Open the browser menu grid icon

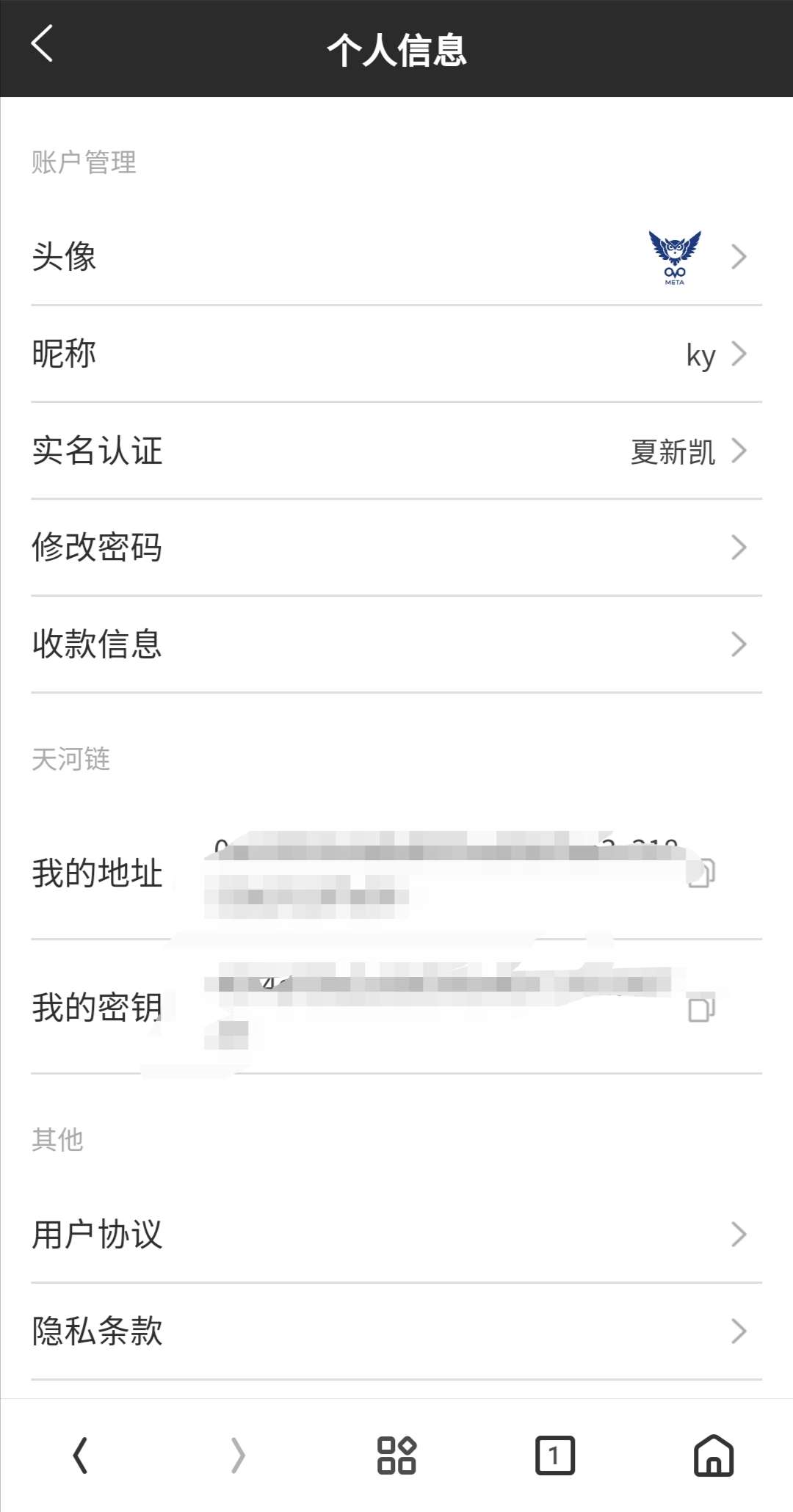click(x=396, y=1455)
